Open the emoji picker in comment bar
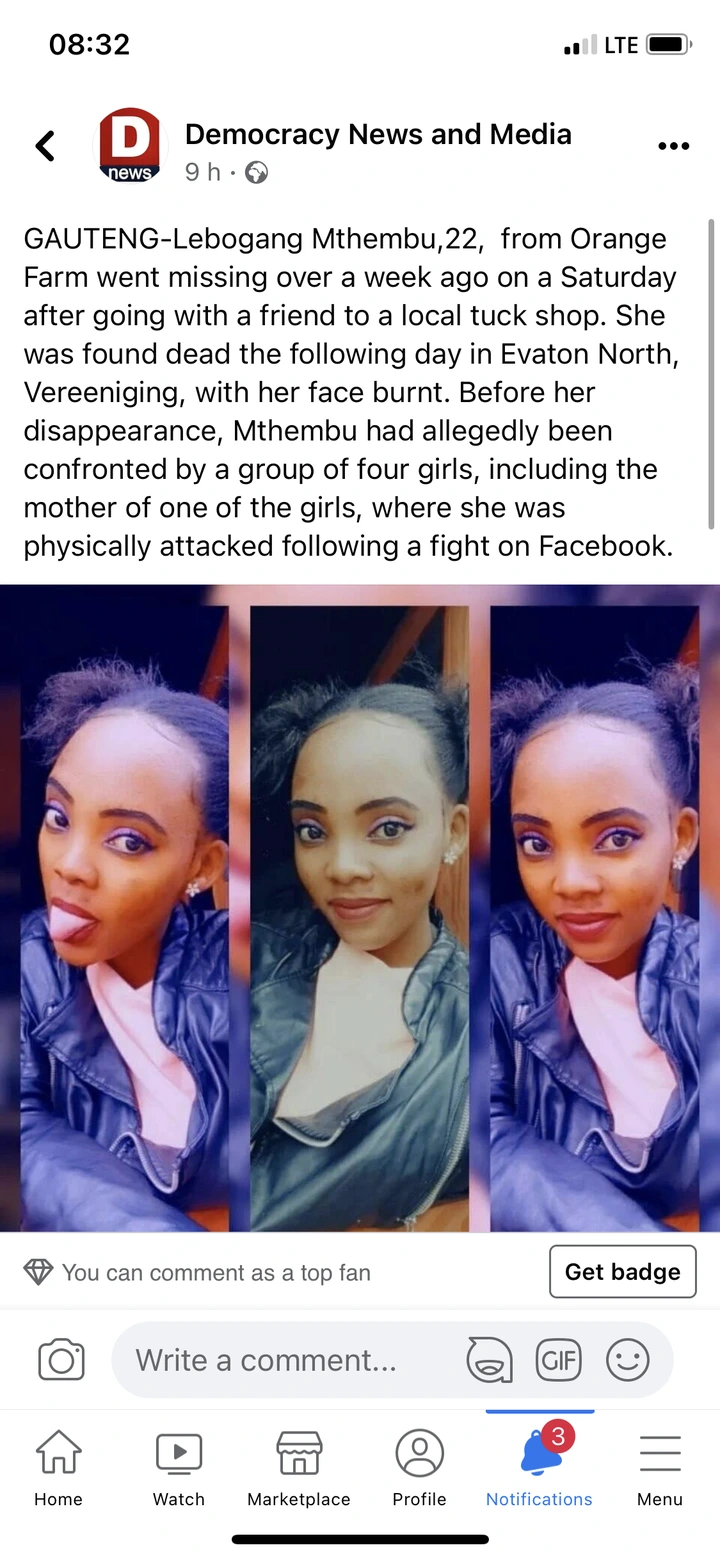Viewport: 720px width, 1559px height. click(x=628, y=1360)
